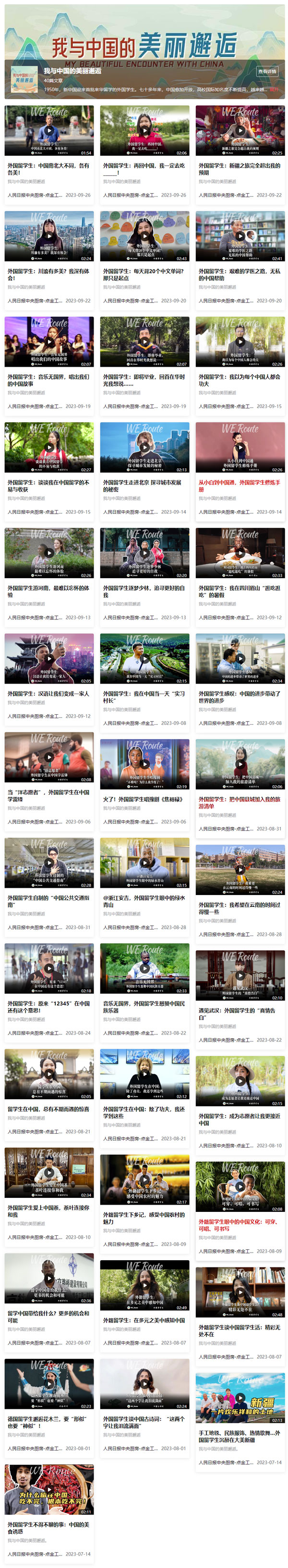Play the video 外国留学生逐梦少林

144,553
